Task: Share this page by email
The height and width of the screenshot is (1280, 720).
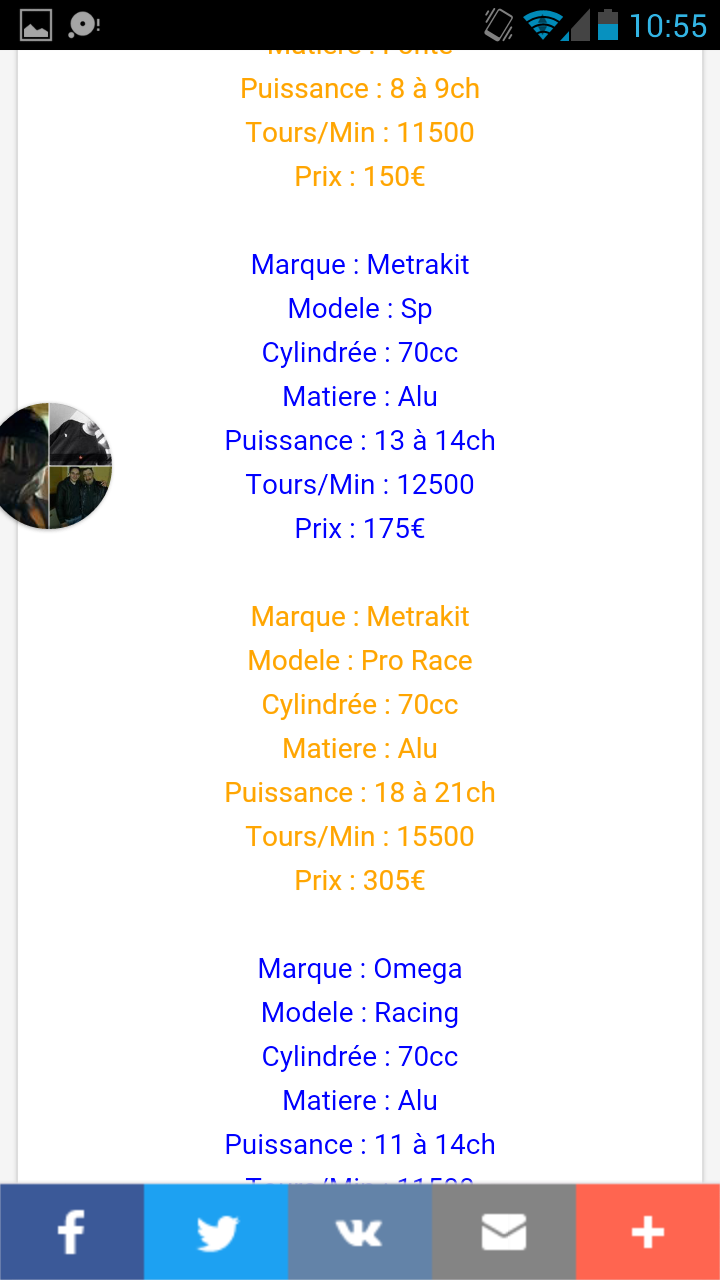Action: coord(504,1232)
